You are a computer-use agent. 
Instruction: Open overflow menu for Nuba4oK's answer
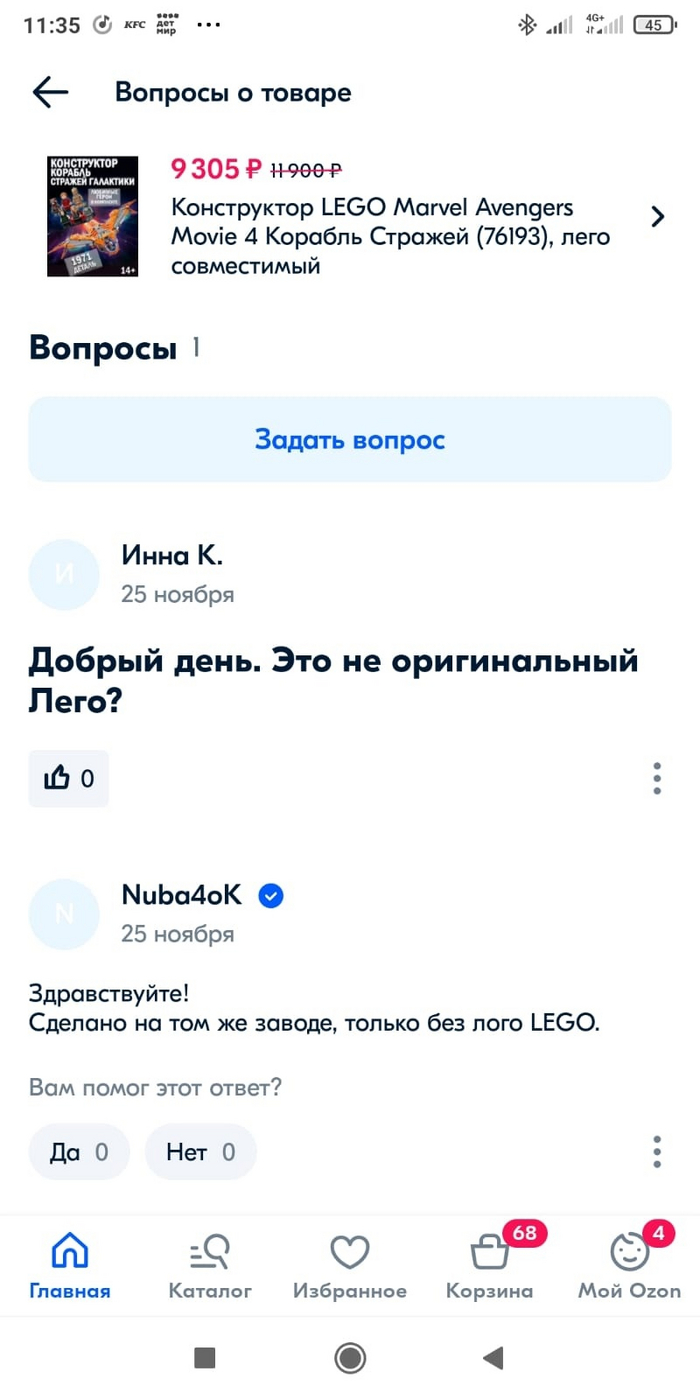657,1152
